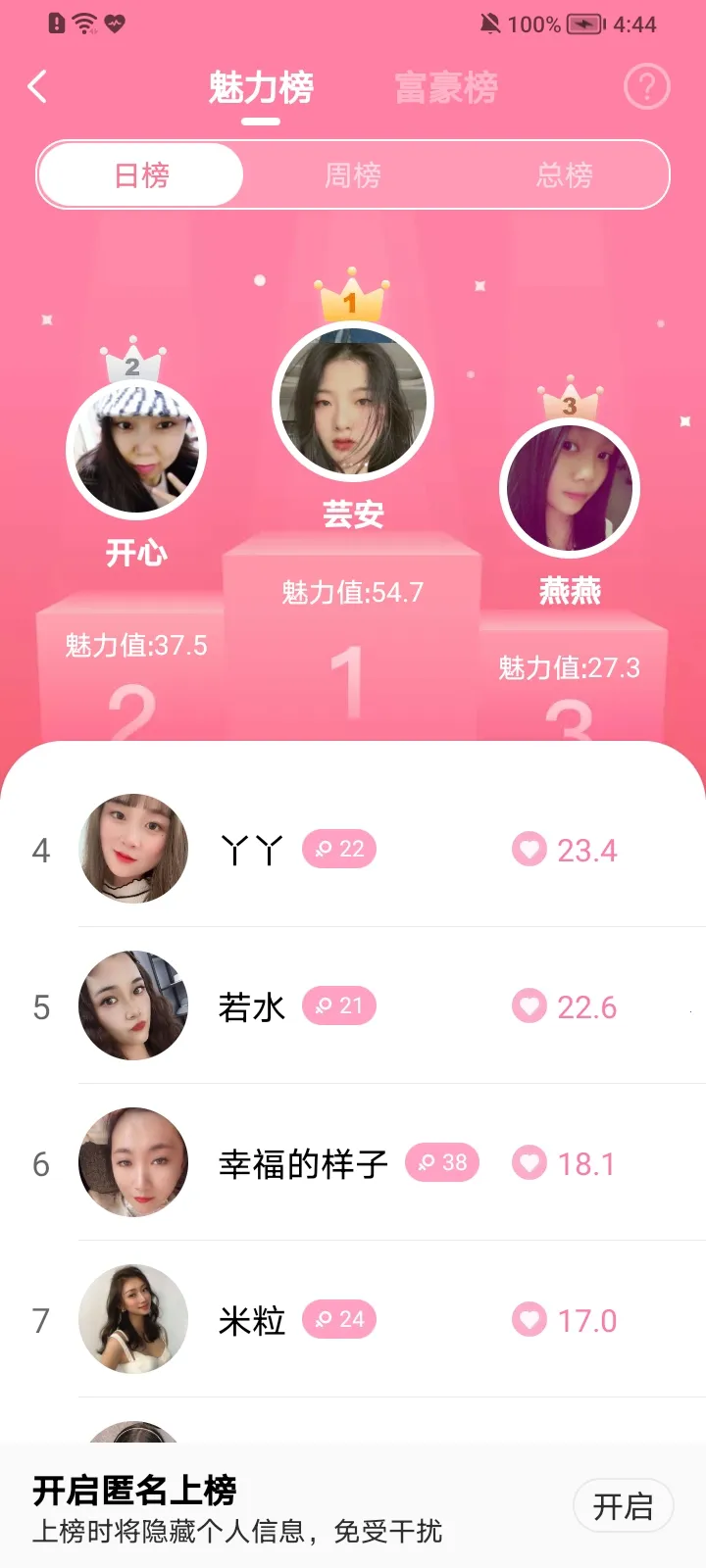
Task: Click the heart icon next to 米粒
Action: (529, 1320)
